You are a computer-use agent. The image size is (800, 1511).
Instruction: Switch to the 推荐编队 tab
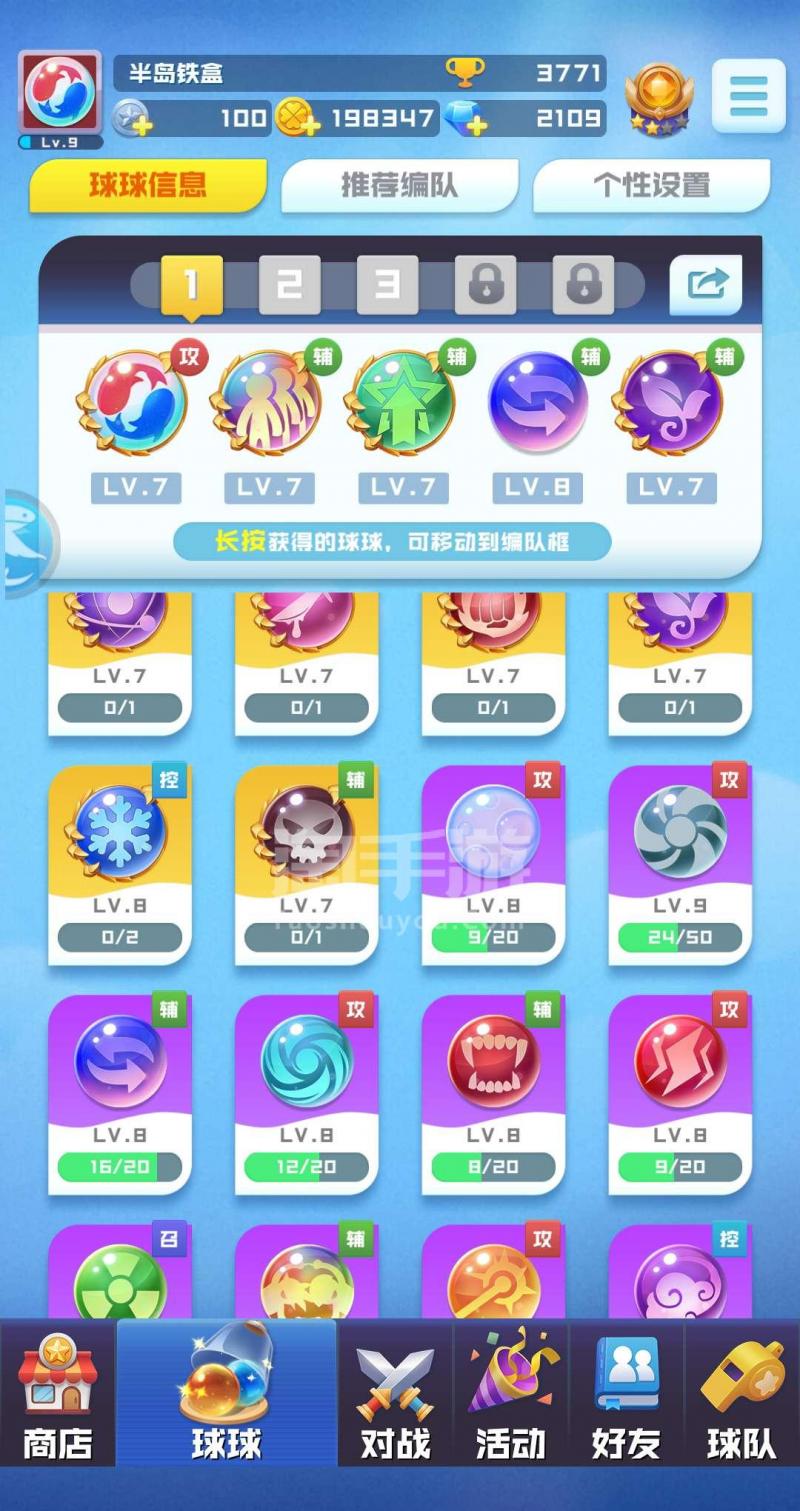pos(399,185)
